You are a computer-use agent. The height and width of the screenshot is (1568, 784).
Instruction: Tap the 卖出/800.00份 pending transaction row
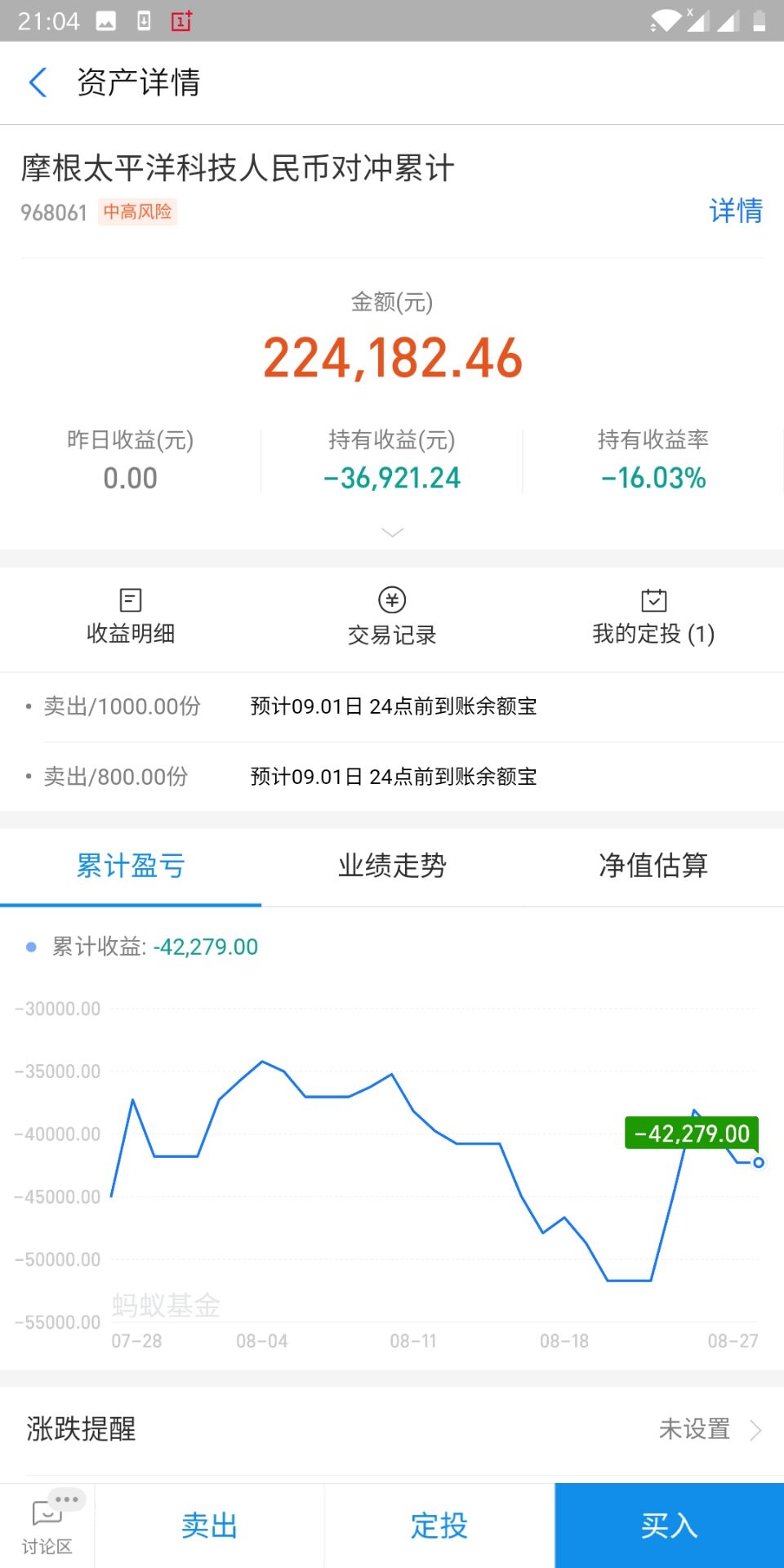(x=391, y=777)
